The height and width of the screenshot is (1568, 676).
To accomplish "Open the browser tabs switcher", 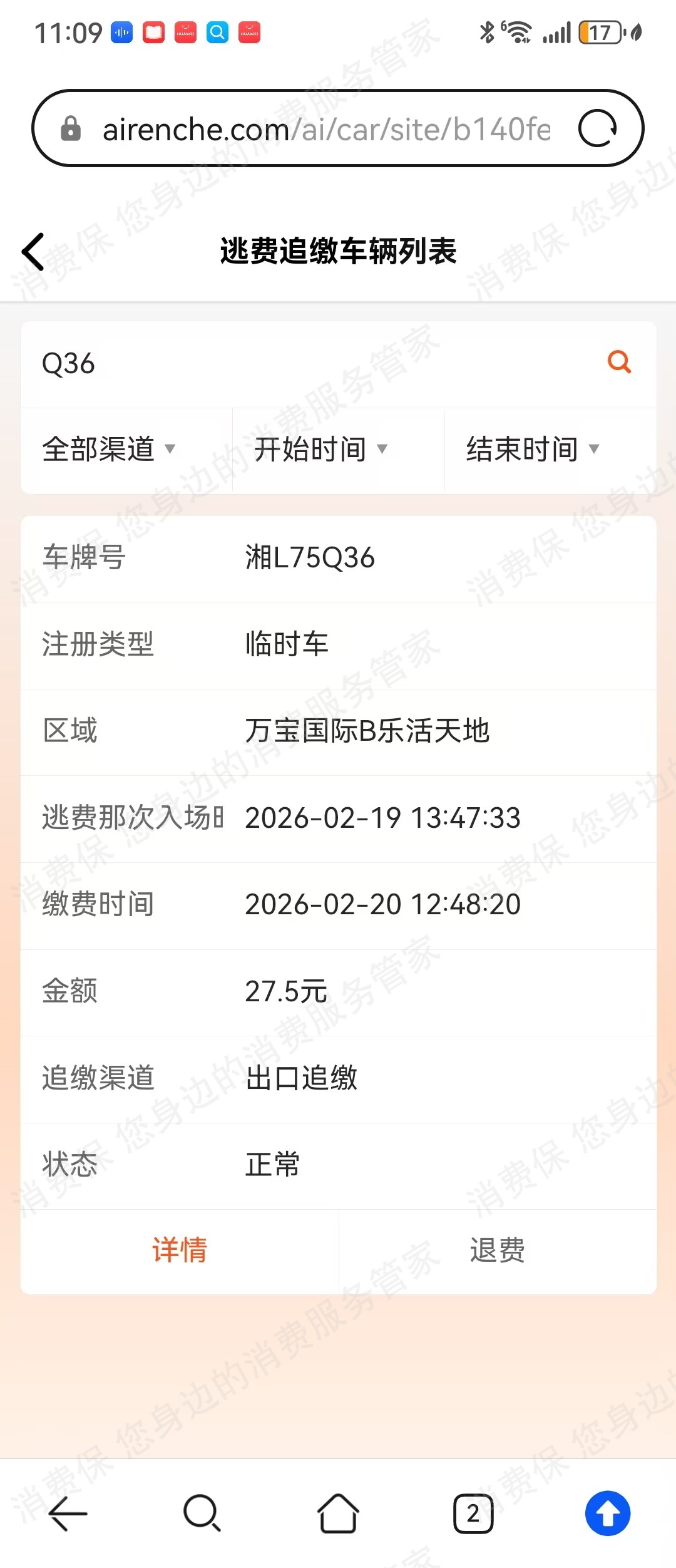I will 473,1514.
